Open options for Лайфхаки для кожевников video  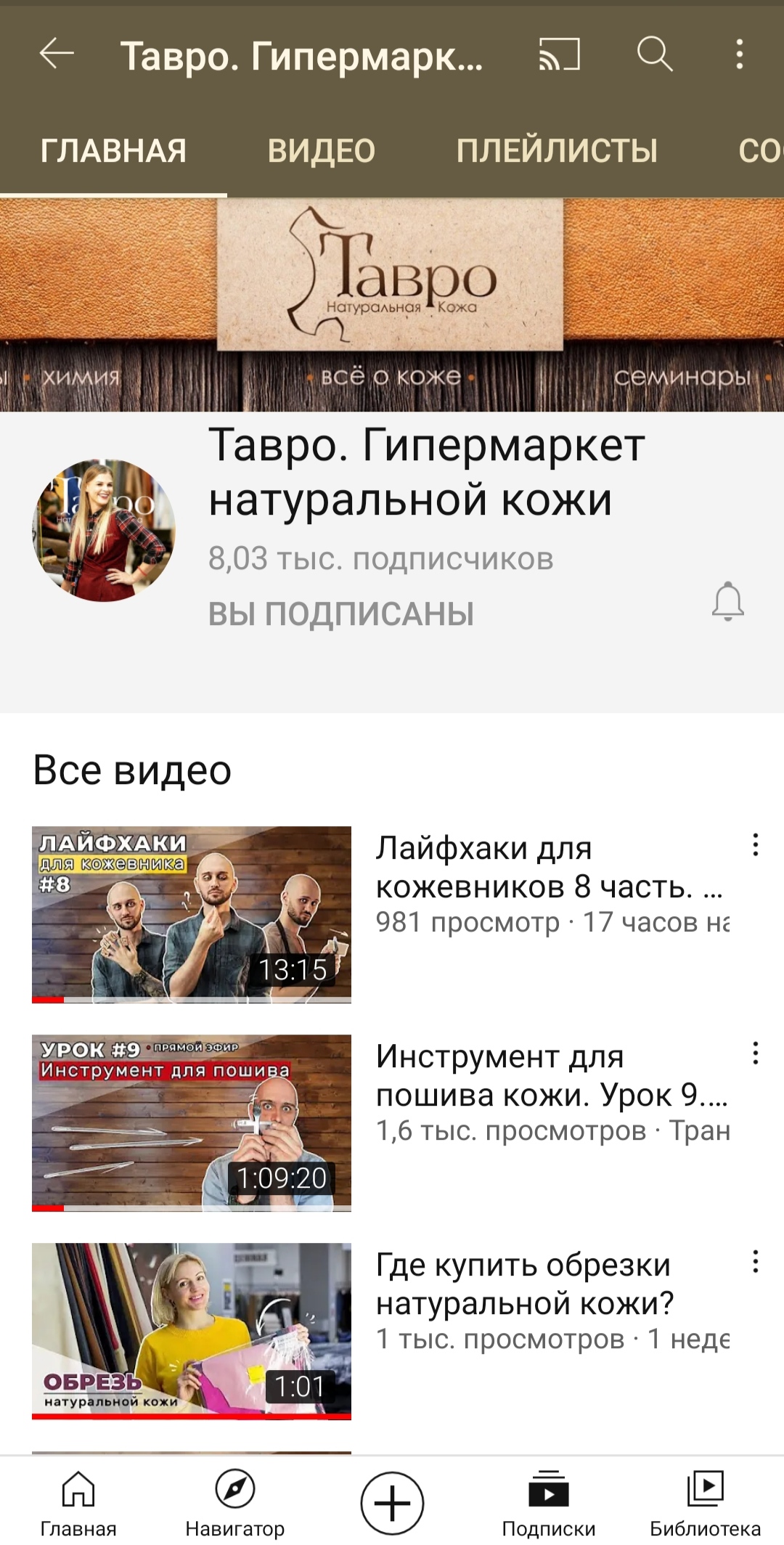[x=755, y=845]
